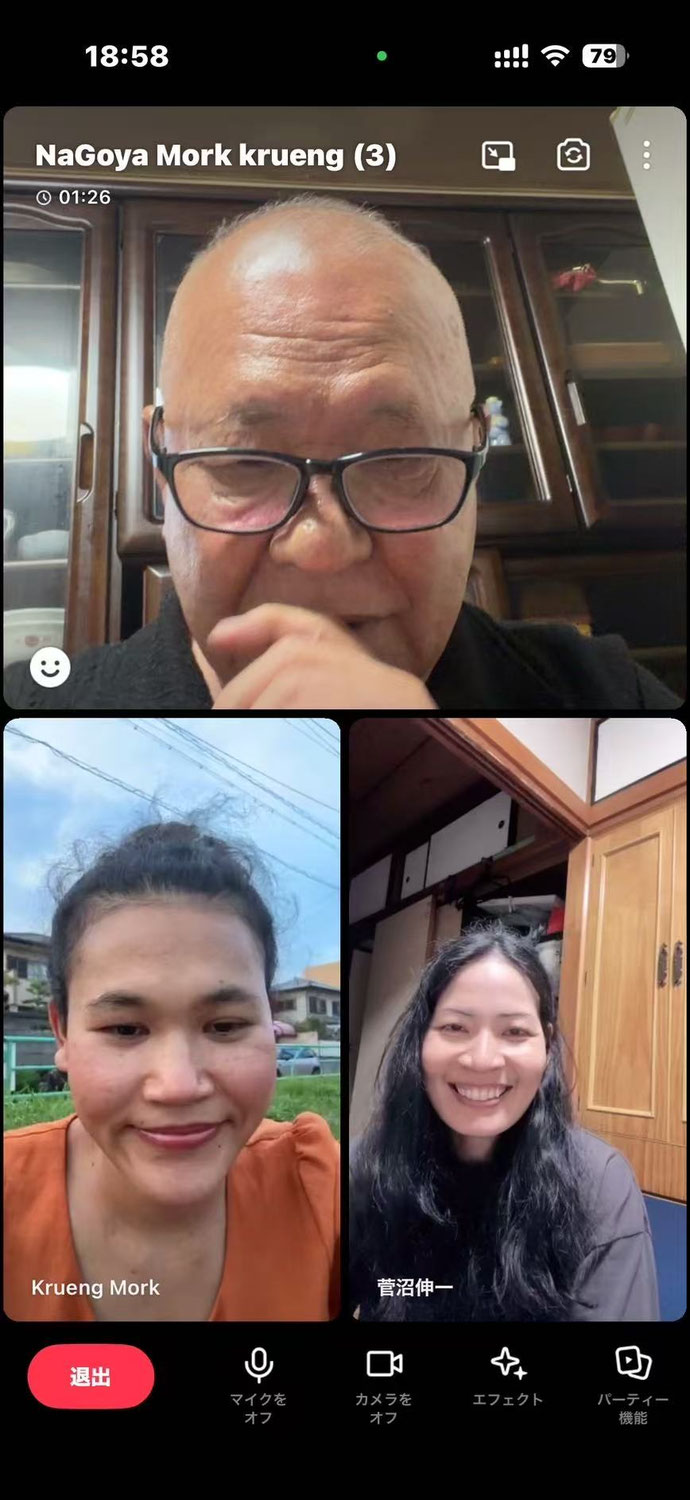690x1500 pixels.
Task: Open the three-dot overflow menu
Action: click(x=647, y=155)
